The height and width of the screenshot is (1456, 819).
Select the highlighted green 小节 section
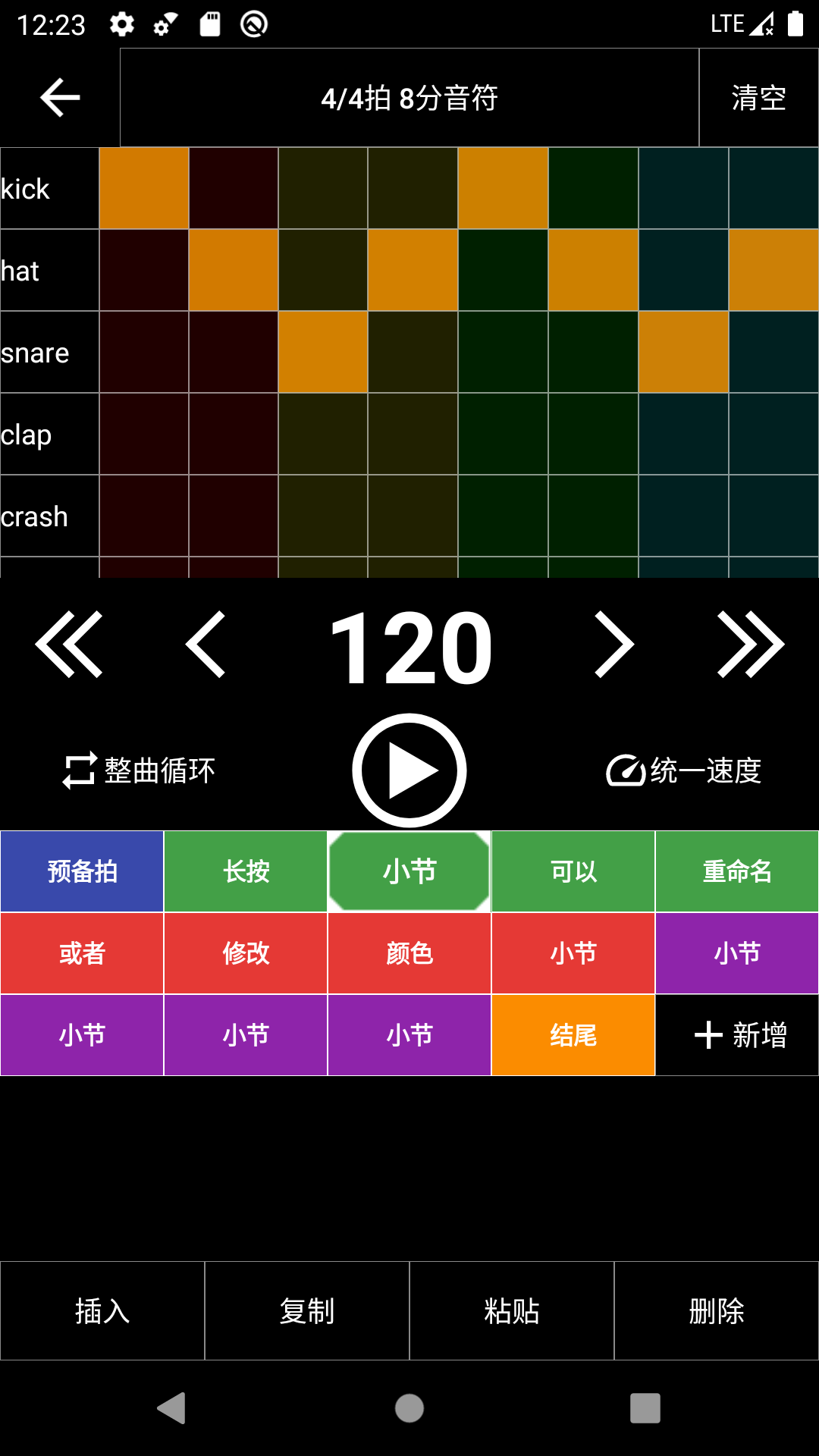tap(409, 871)
